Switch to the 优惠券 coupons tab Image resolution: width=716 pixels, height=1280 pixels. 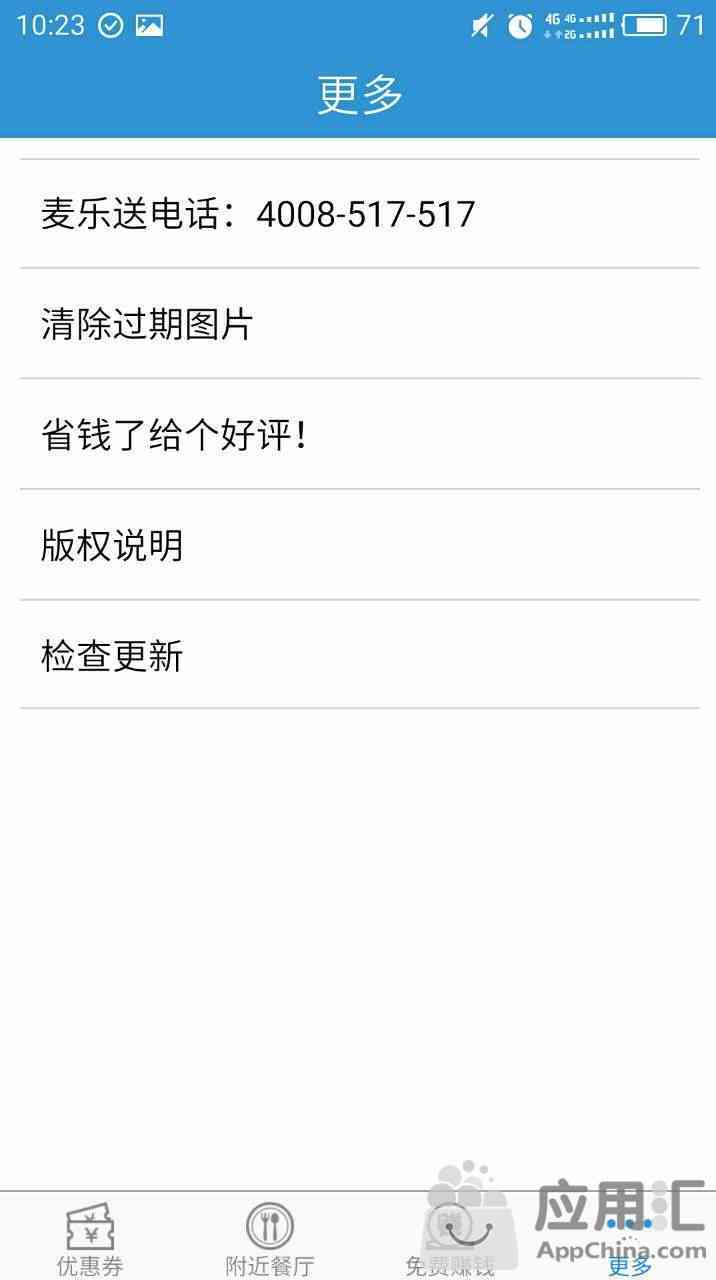click(x=90, y=1237)
